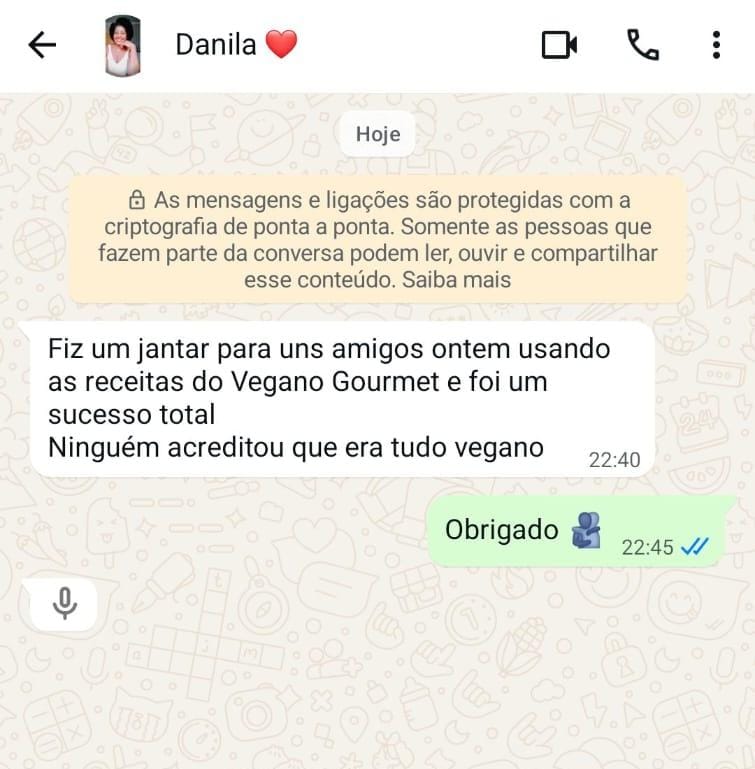The height and width of the screenshot is (769, 755).
Task: Tap the microphone voice message bubble
Action: 65,603
